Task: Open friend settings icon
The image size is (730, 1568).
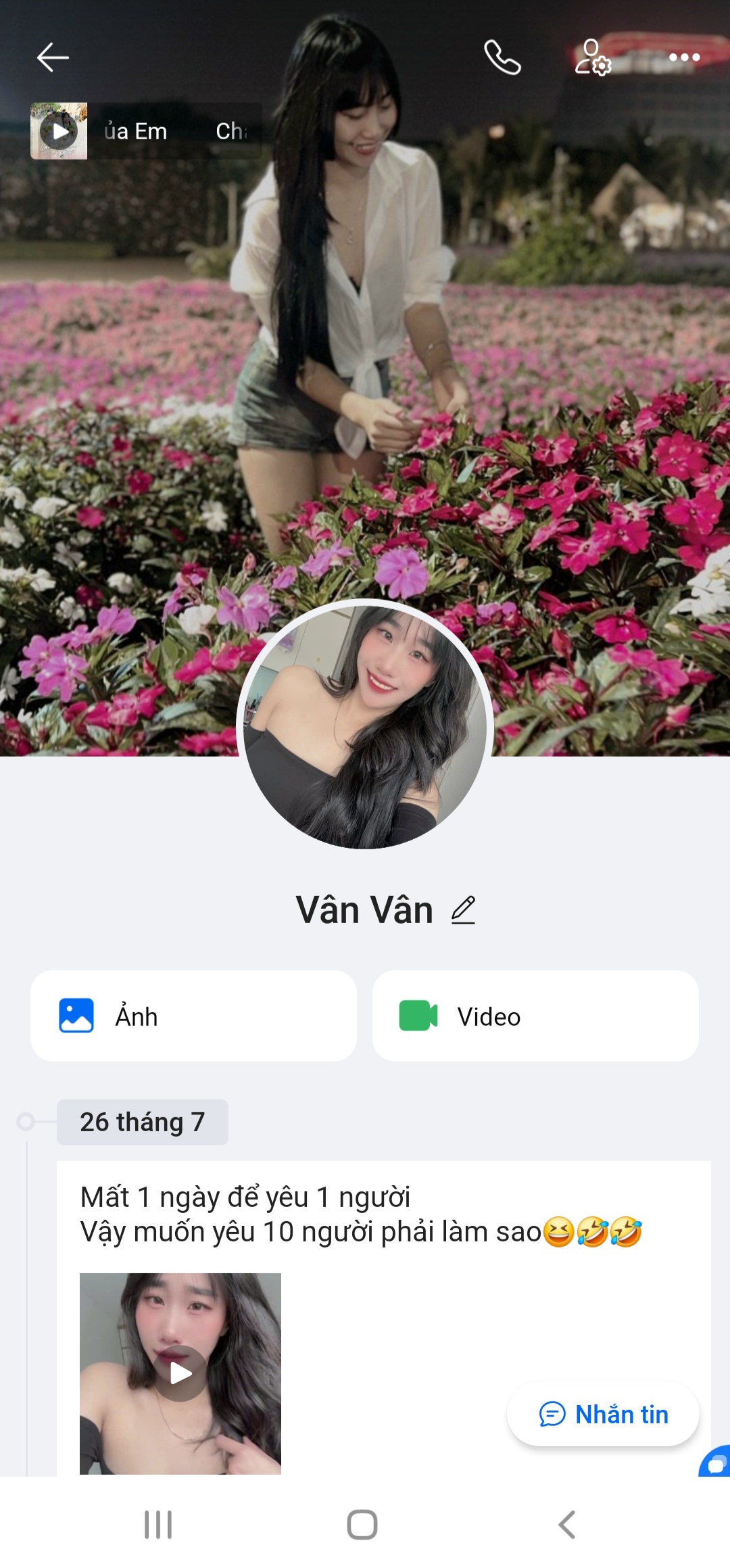Action: click(593, 57)
